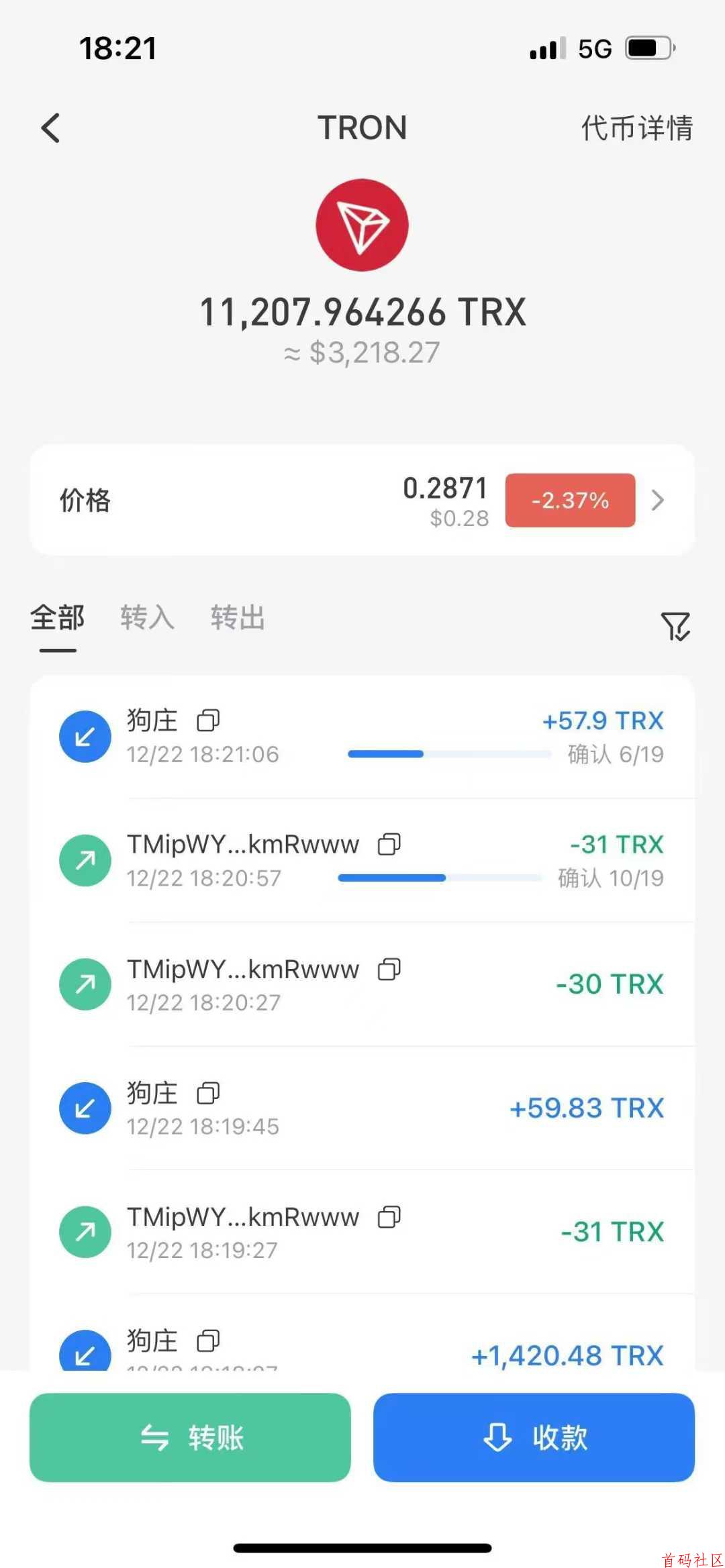The width and height of the screenshot is (725, 1568).
Task: Go back using the left arrow
Action: point(50,127)
